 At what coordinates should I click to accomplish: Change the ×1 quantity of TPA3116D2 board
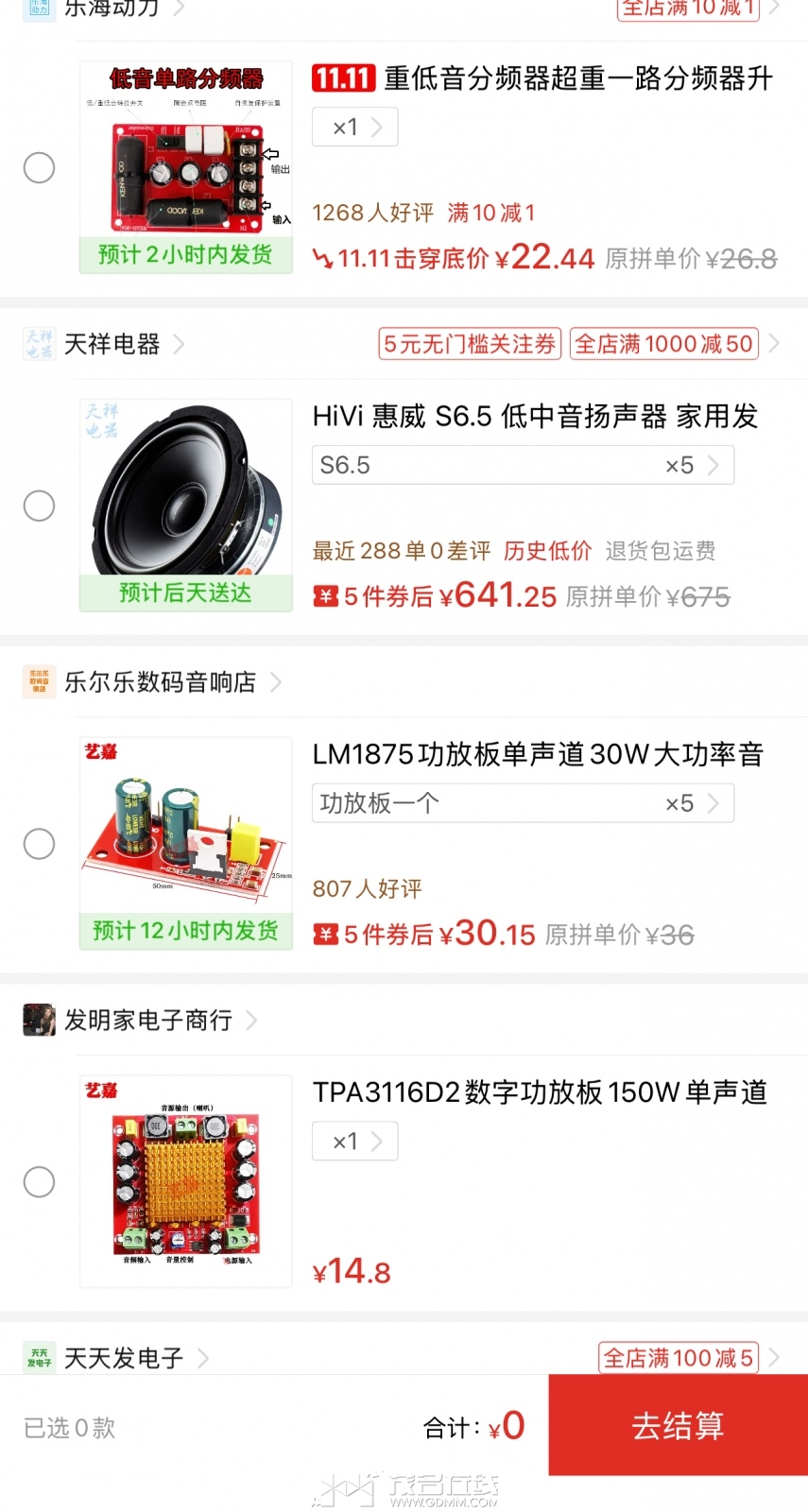[x=355, y=1142]
